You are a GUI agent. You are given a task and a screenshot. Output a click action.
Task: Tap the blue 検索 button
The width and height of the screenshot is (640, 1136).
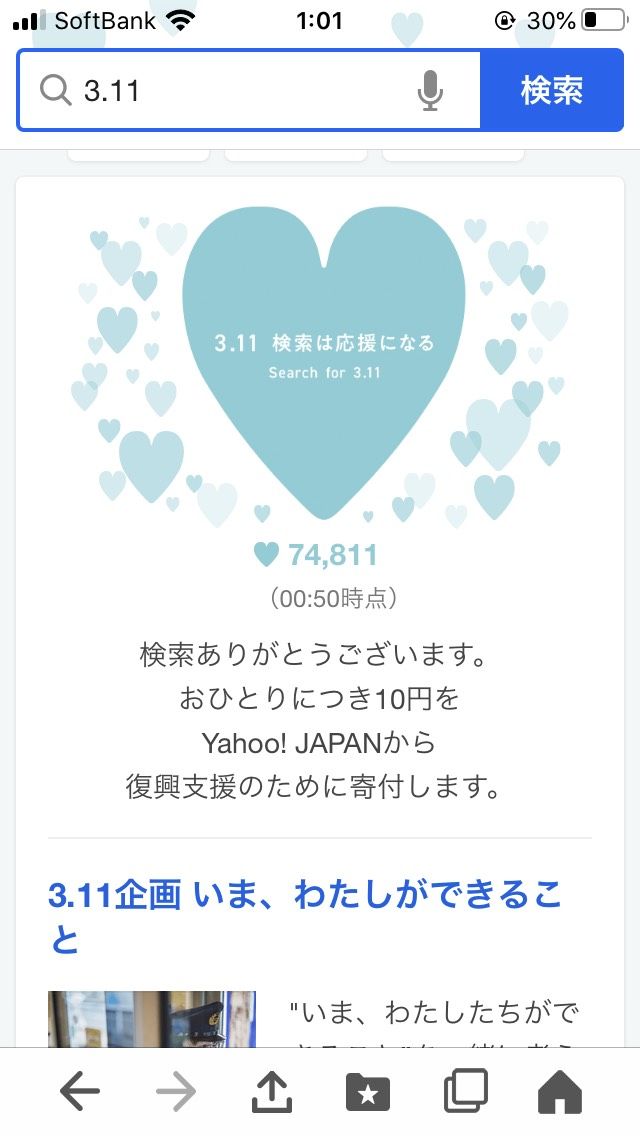pos(551,91)
